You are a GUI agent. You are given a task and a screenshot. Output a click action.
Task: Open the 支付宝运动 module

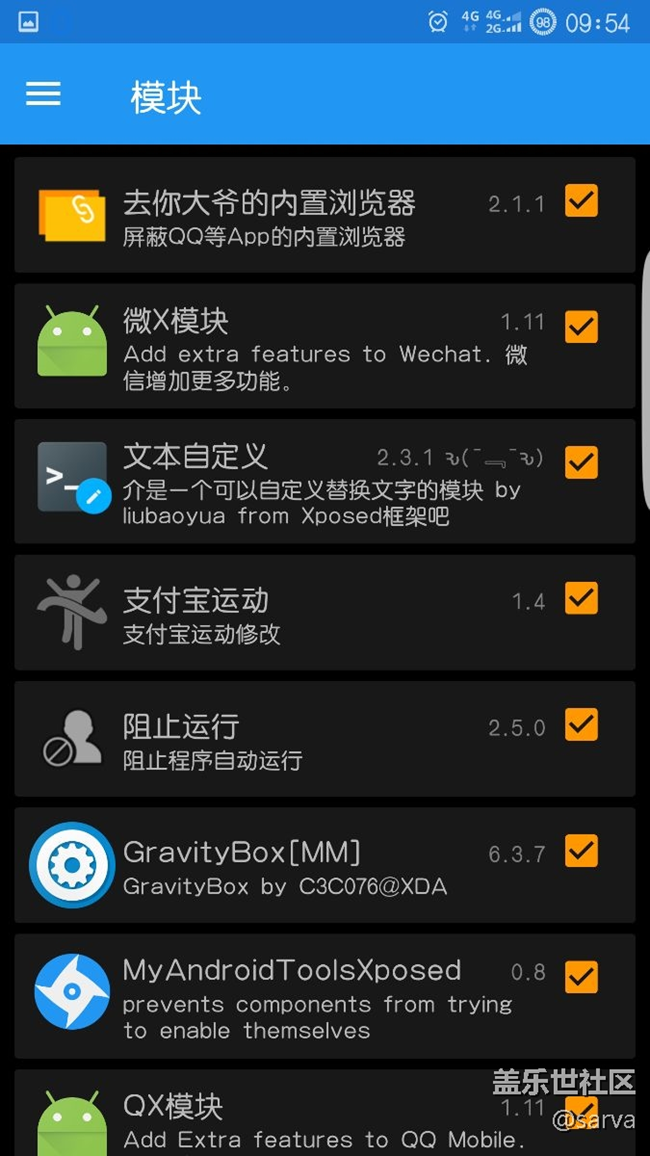[x=325, y=613]
